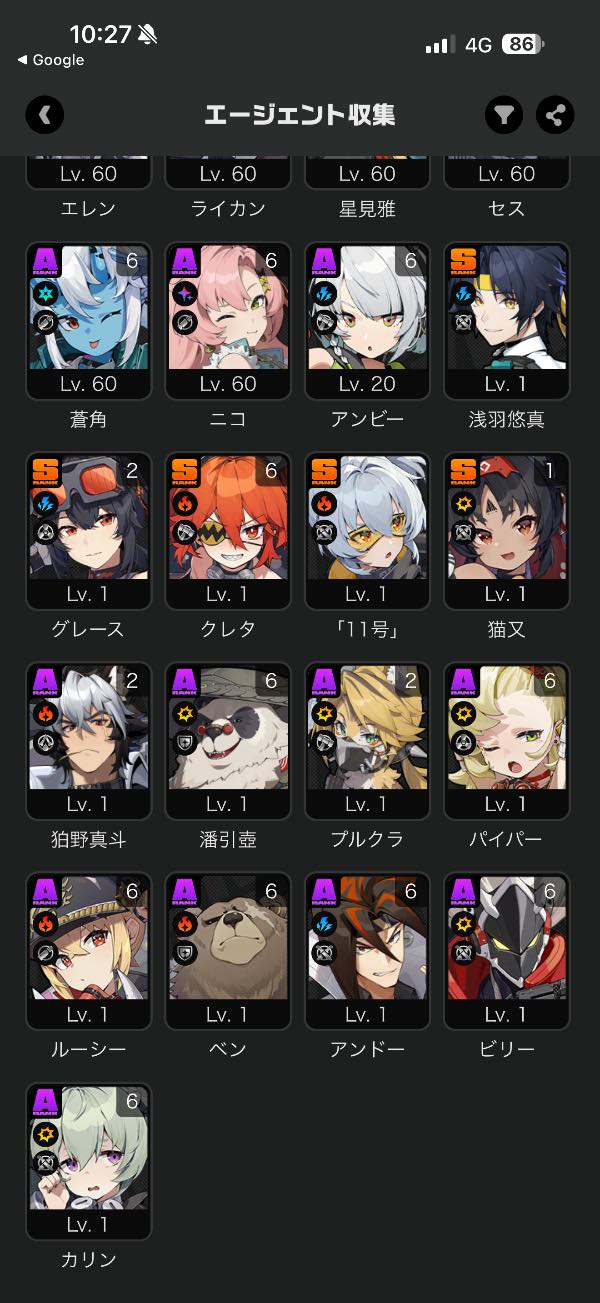
Task: Open ビリー agent card
Action: (507, 950)
